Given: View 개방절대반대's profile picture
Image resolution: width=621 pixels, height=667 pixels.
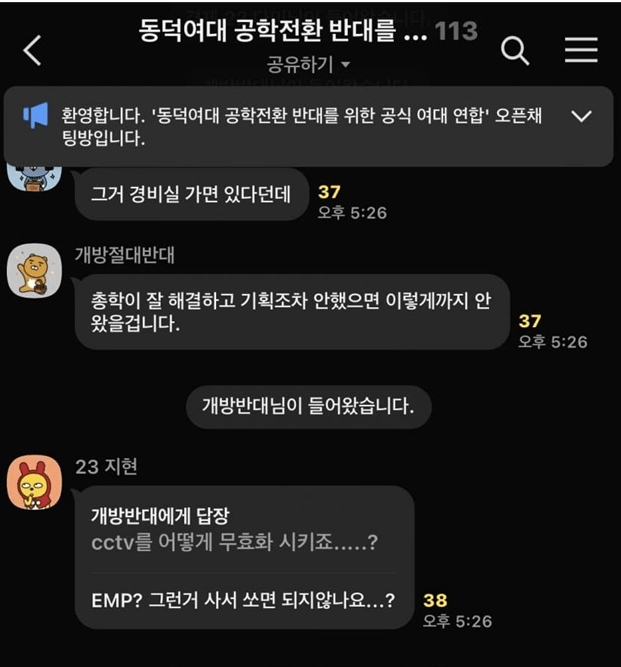Looking at the screenshot, I should (x=35, y=269).
